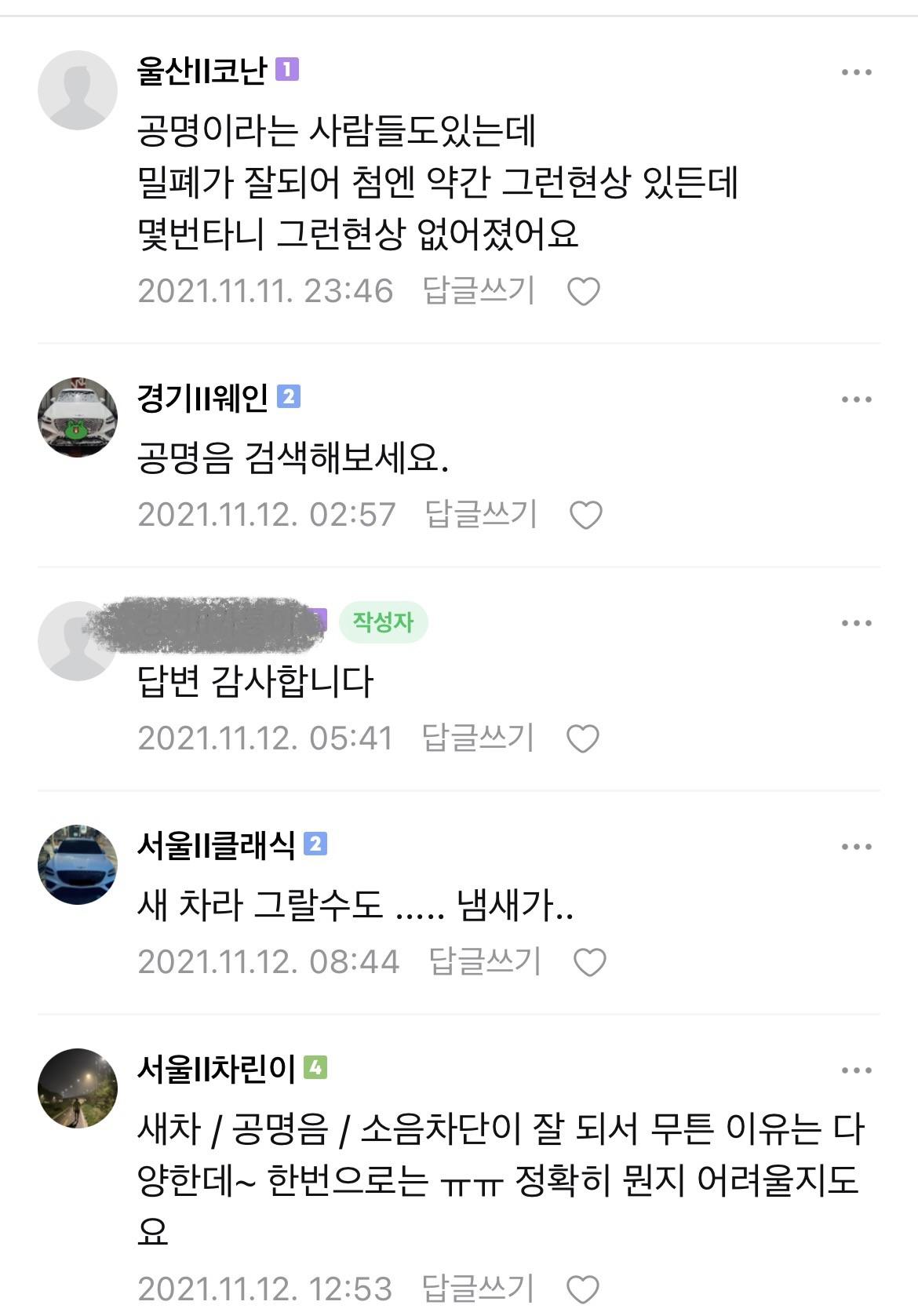The width and height of the screenshot is (918, 1316).
Task: Write a reply to 서울II클래식
Action: 484,962
